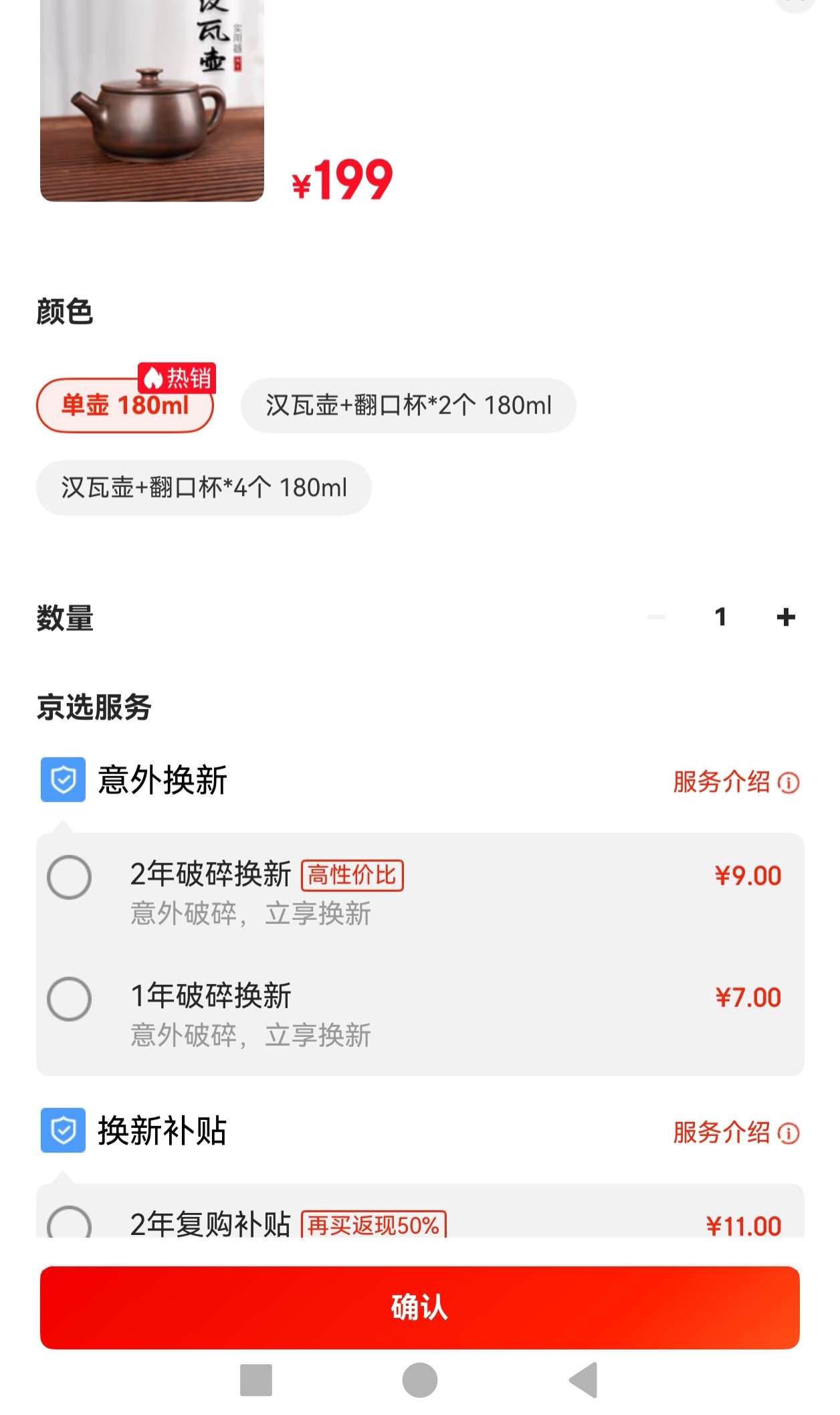Choose the 汉瓦壶+翻口杯*4个 180ml option

pos(203,488)
